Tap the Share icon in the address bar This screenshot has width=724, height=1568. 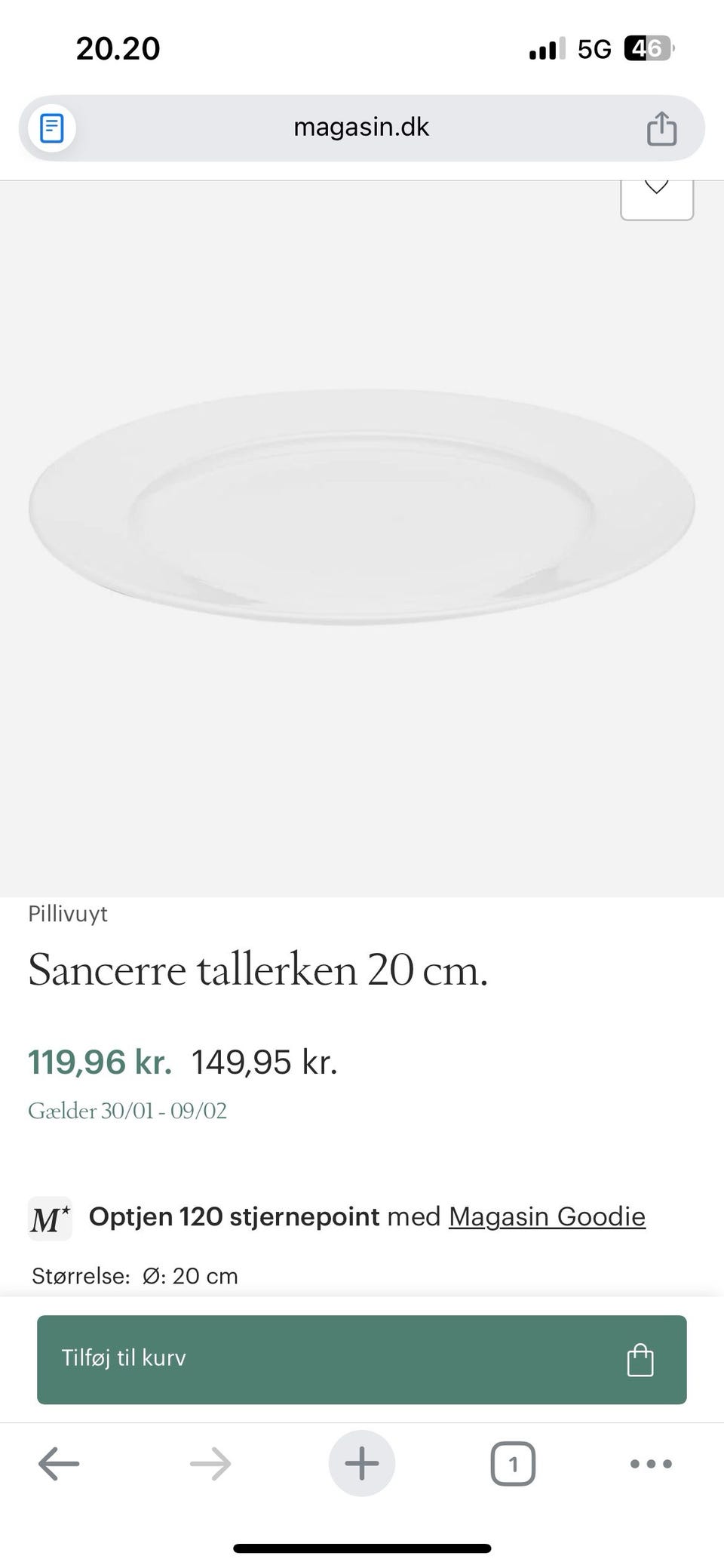click(661, 128)
